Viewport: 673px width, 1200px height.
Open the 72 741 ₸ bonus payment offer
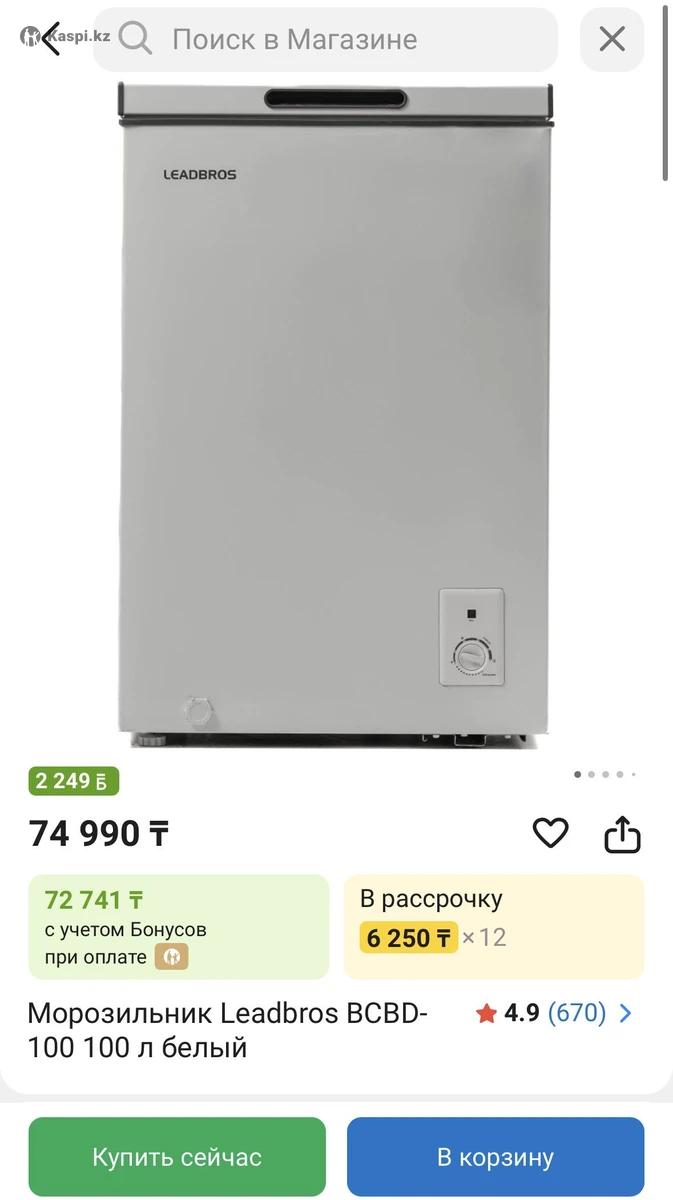point(178,927)
